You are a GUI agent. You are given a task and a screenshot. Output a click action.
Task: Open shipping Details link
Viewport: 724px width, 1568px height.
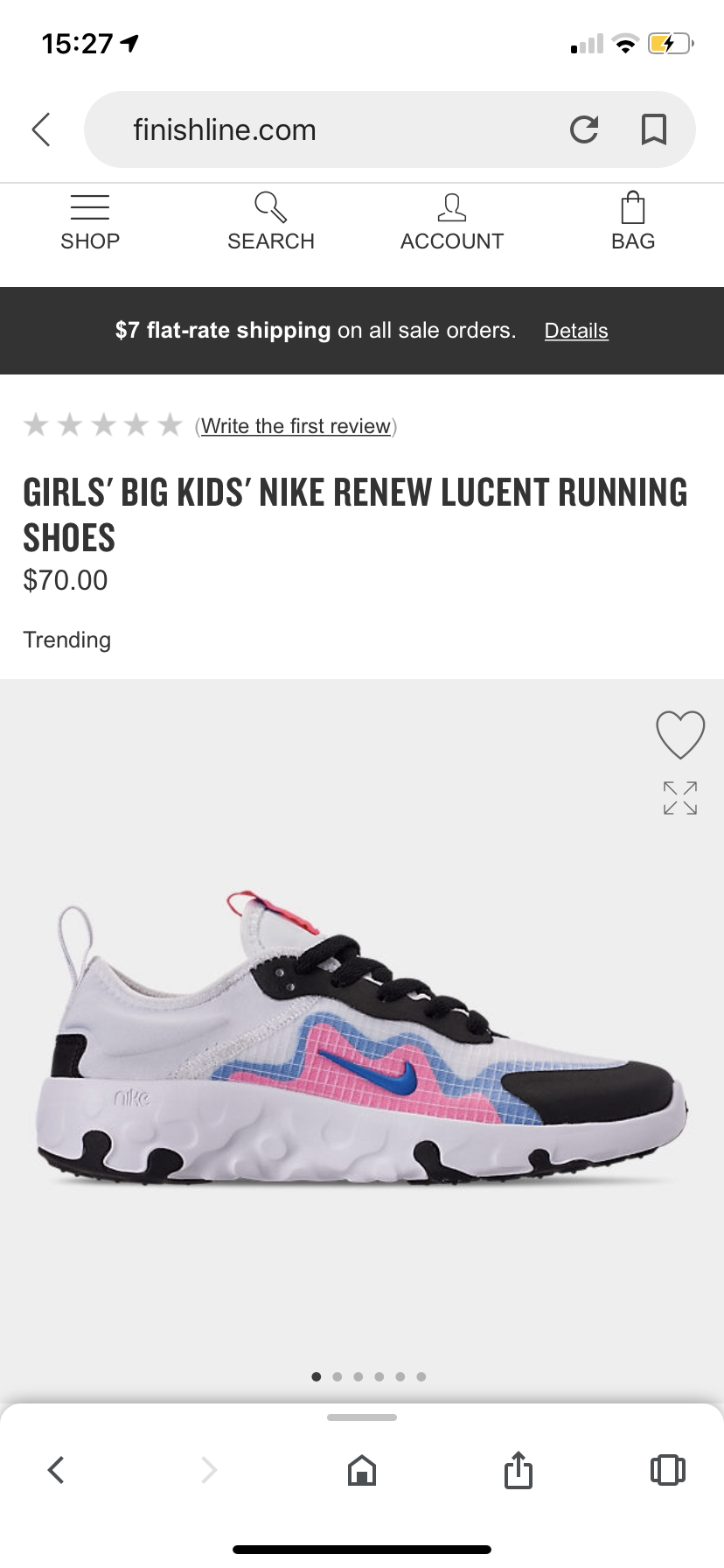coord(575,331)
